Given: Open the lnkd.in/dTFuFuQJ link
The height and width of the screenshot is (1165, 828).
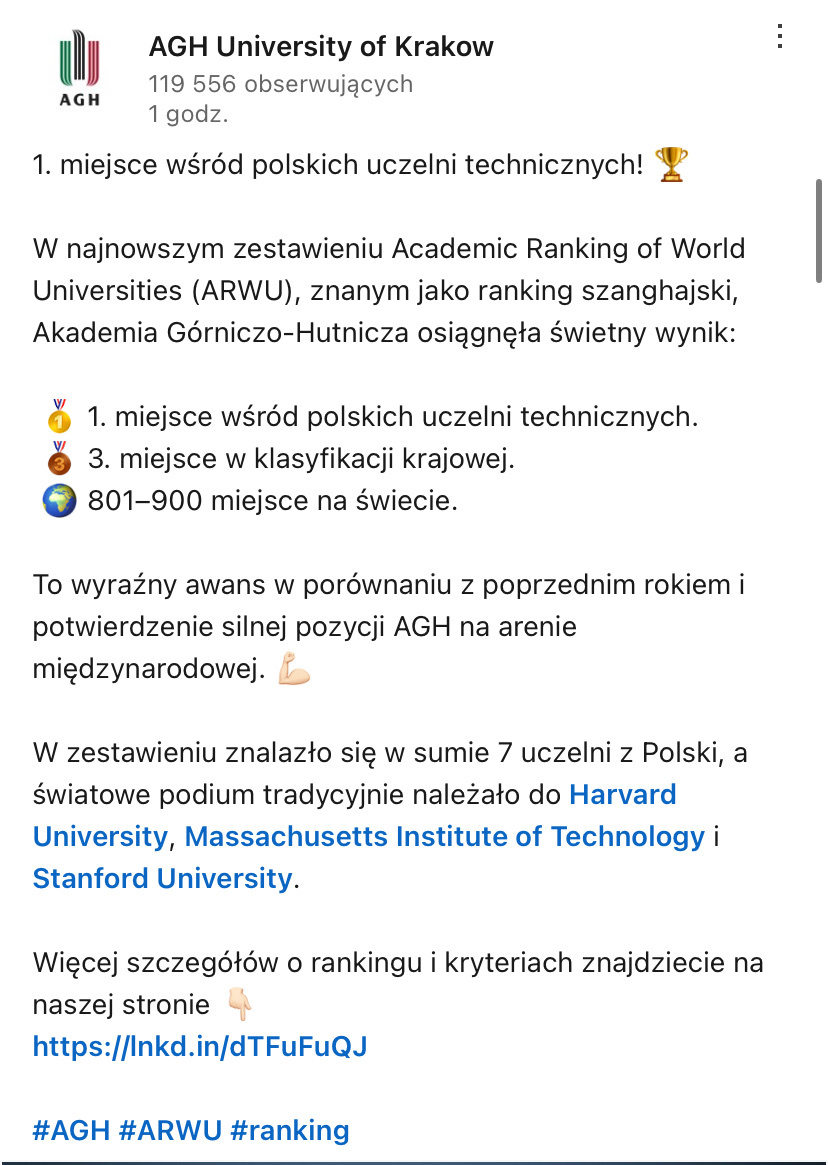Looking at the screenshot, I should (x=200, y=1047).
